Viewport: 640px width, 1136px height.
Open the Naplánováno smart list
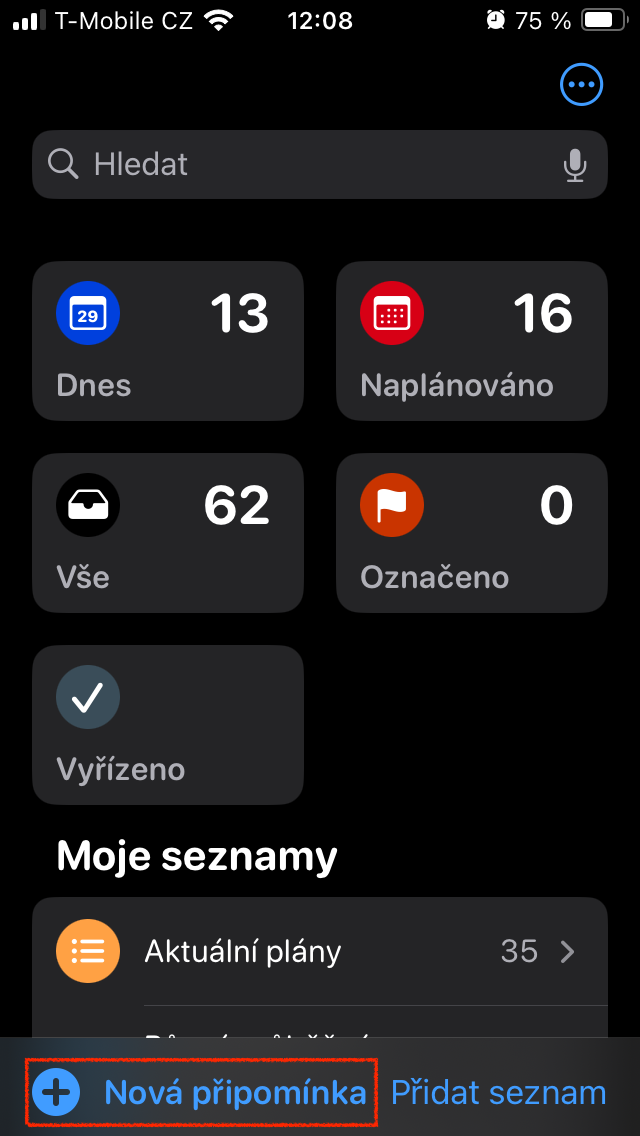471,341
